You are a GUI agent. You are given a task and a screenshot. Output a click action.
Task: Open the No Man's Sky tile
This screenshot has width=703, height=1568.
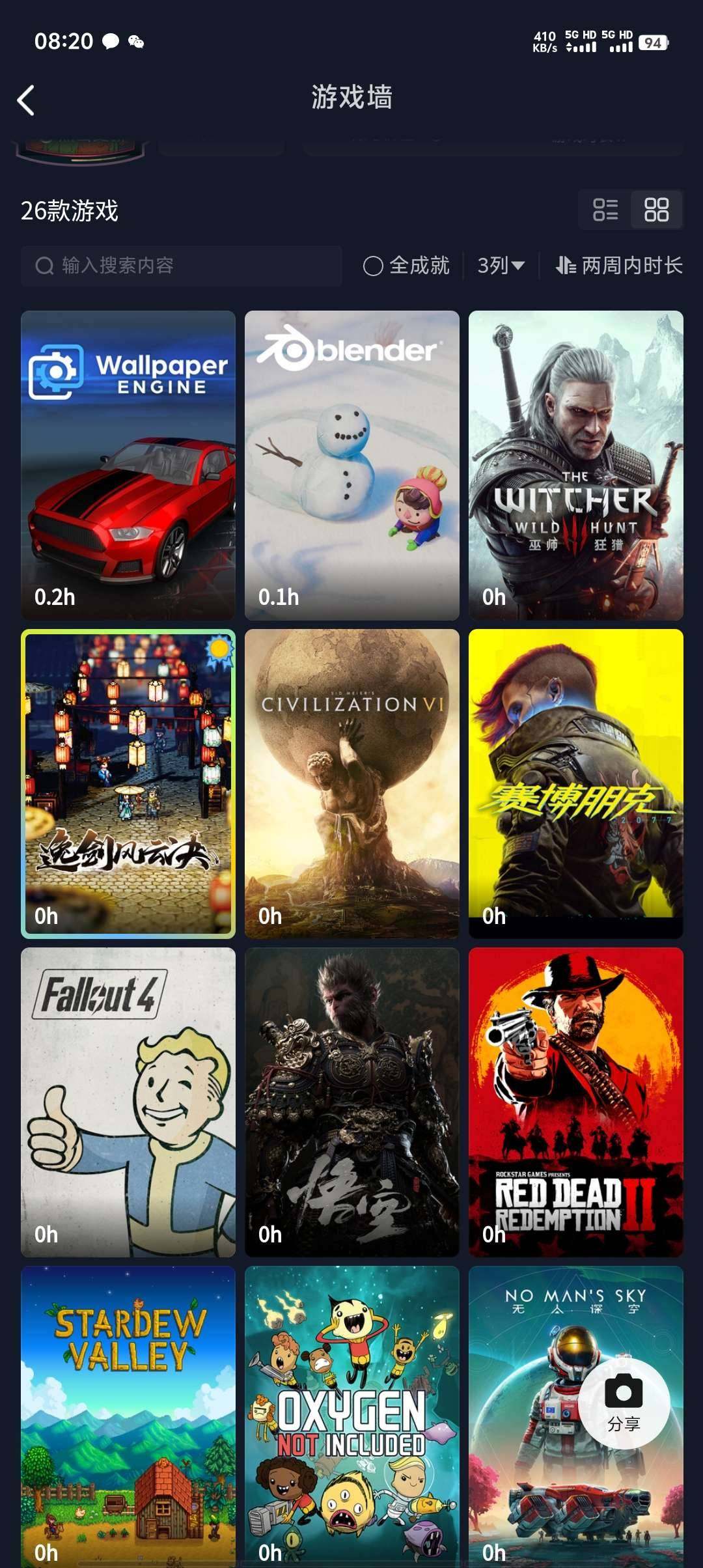[x=521, y=1416]
